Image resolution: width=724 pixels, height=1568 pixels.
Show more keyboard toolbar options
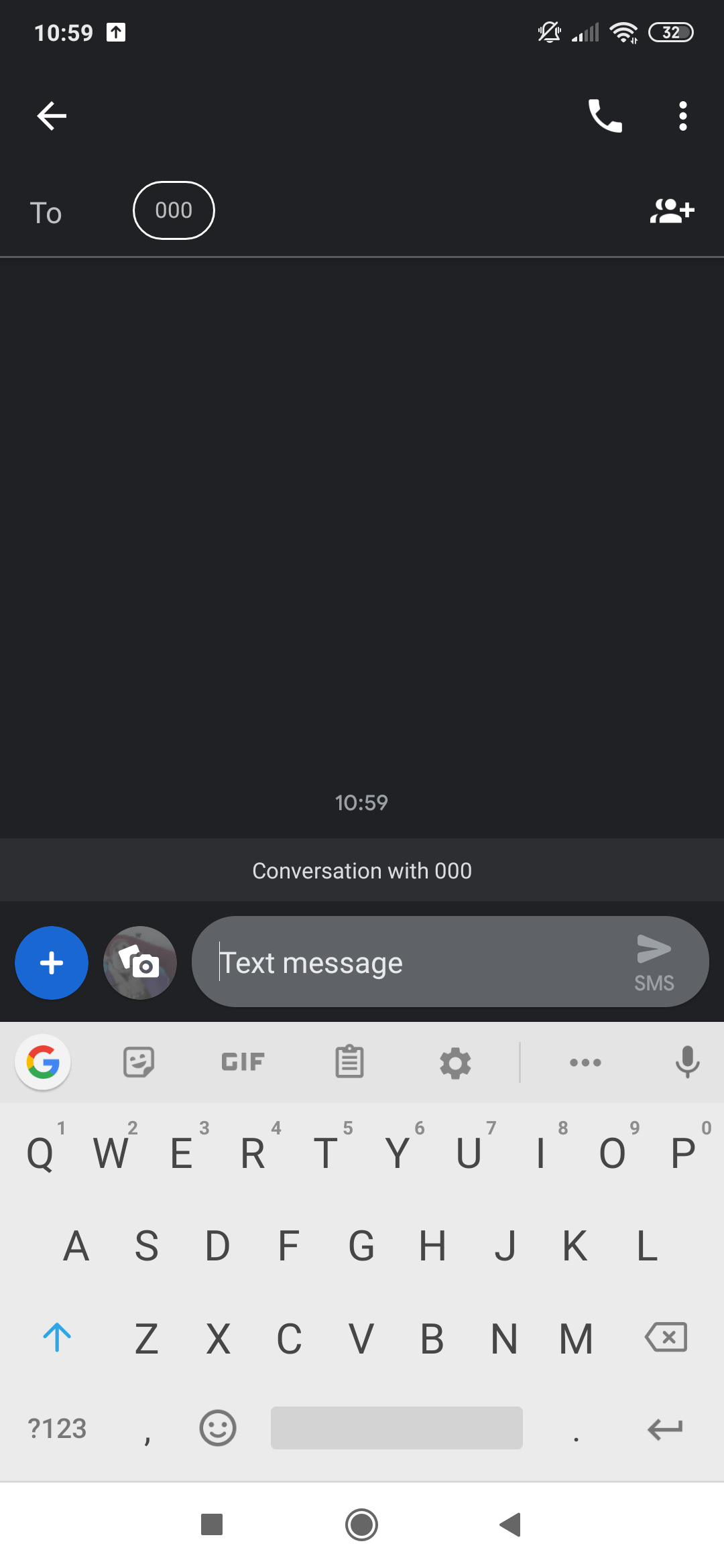585,1062
